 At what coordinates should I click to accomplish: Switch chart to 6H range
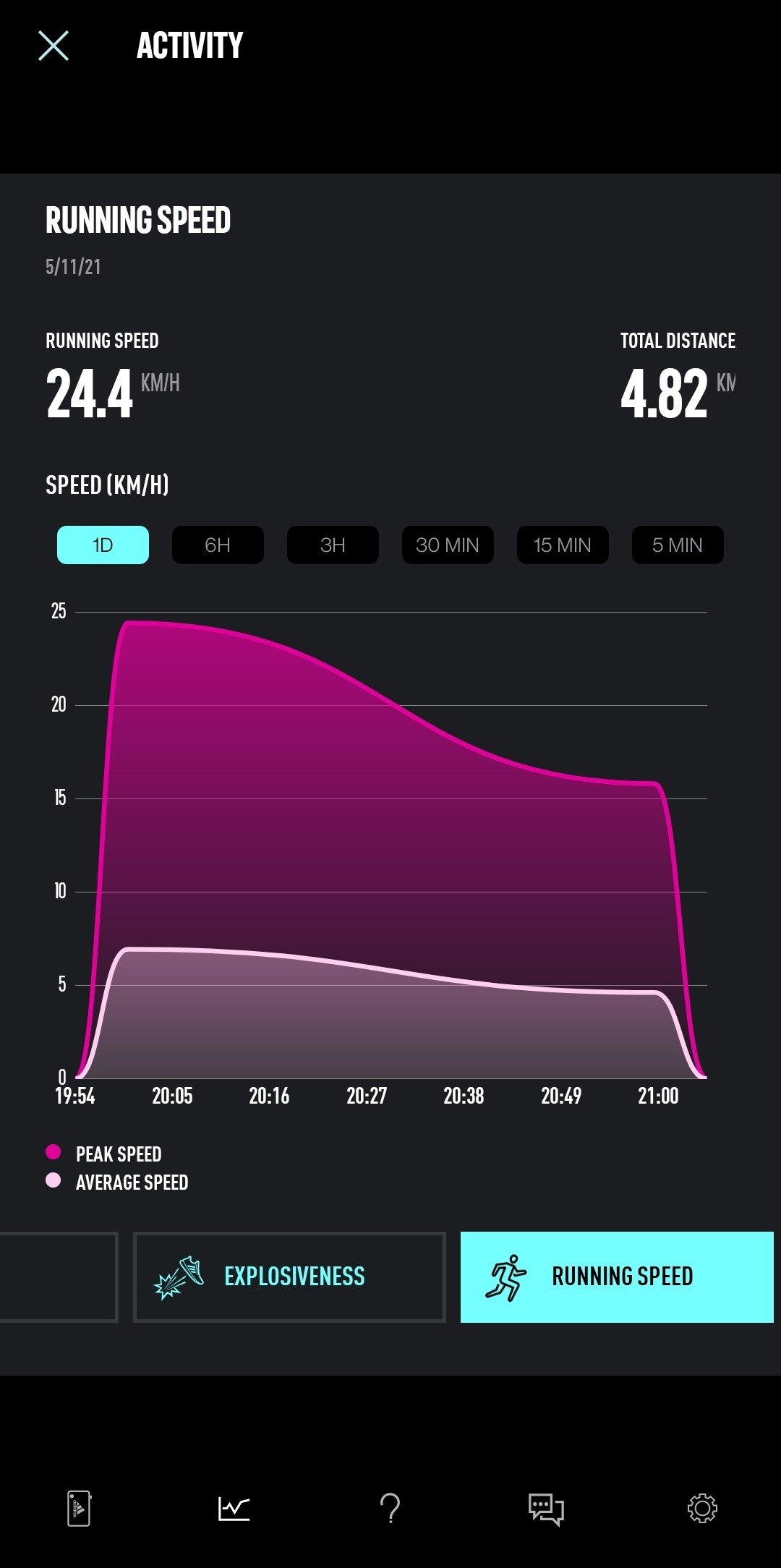point(218,545)
